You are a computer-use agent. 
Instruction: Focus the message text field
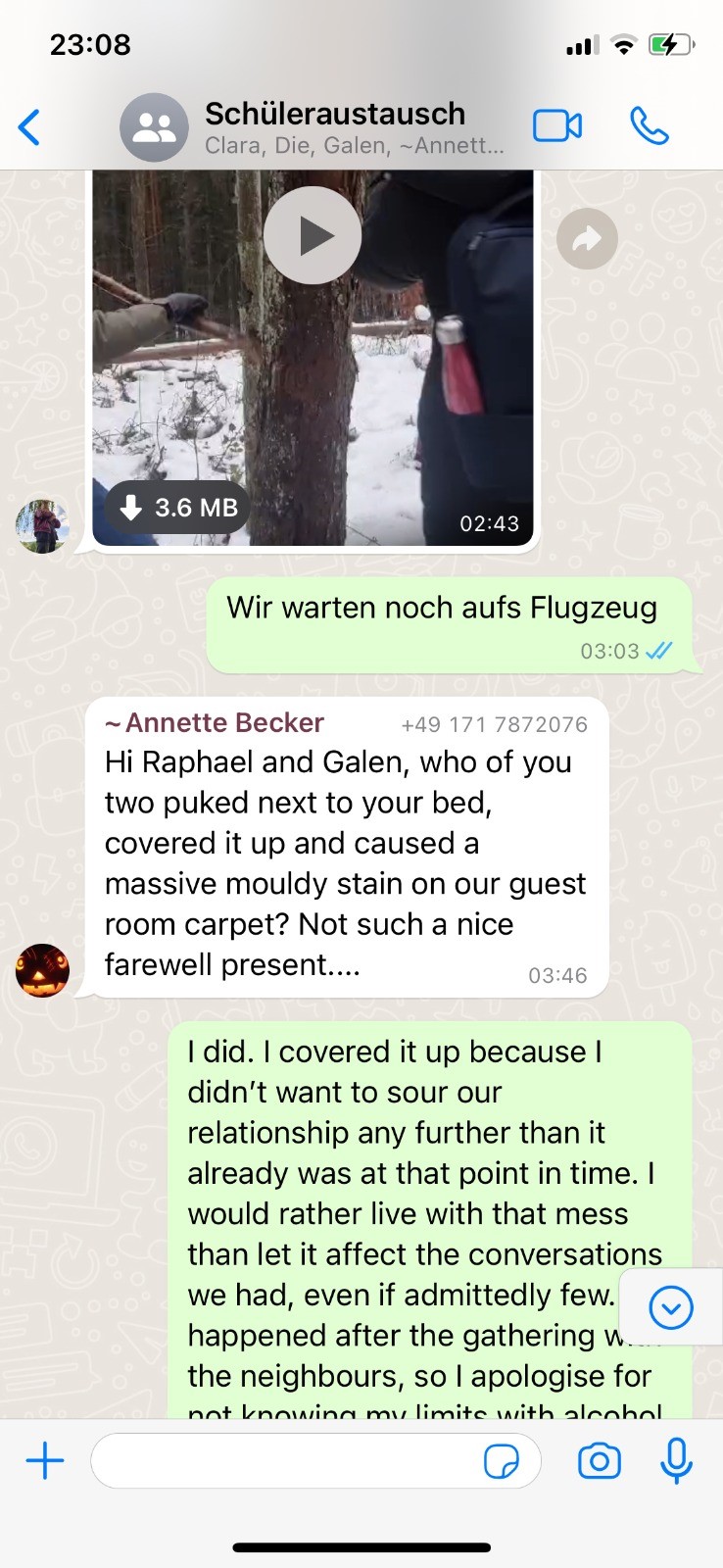pos(284,1461)
